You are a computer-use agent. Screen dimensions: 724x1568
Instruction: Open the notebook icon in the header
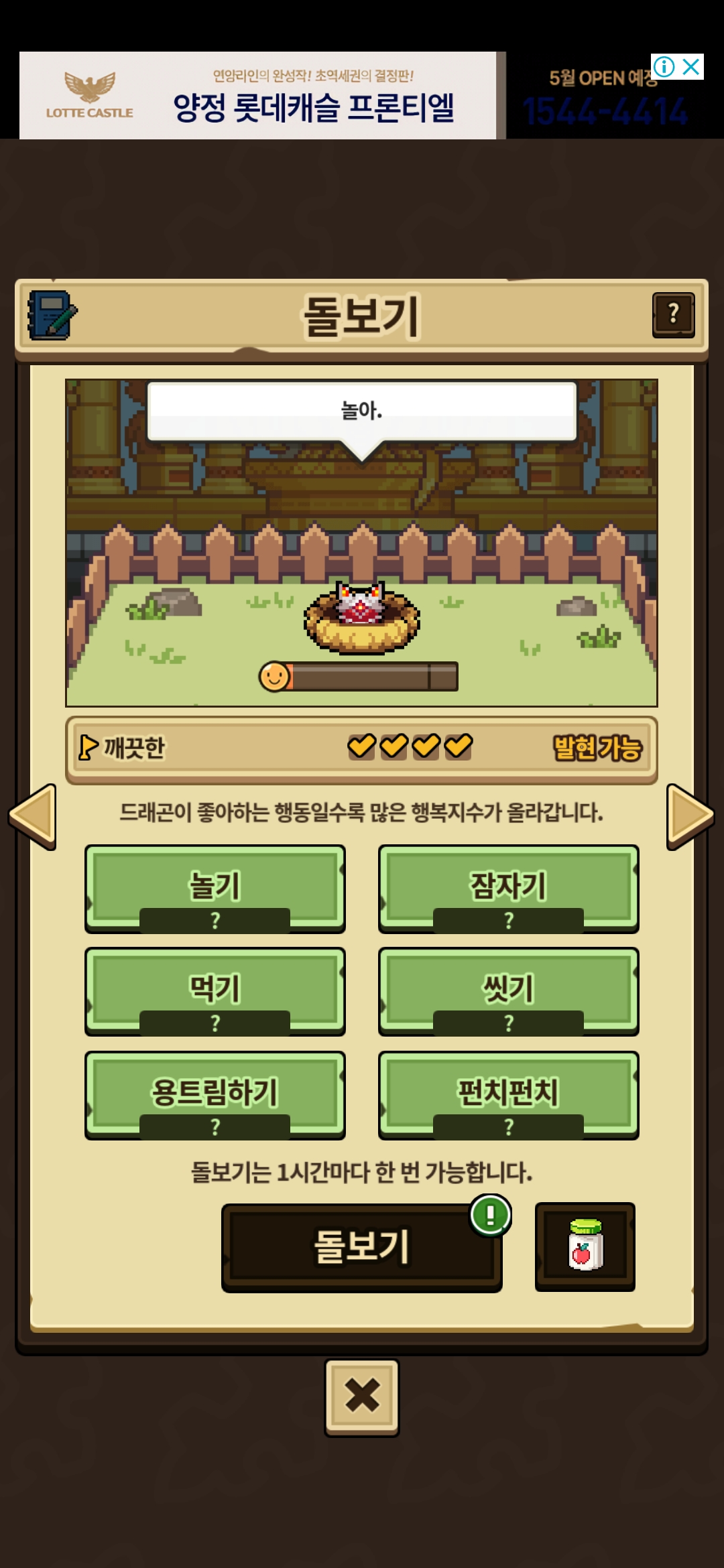coord(52,315)
